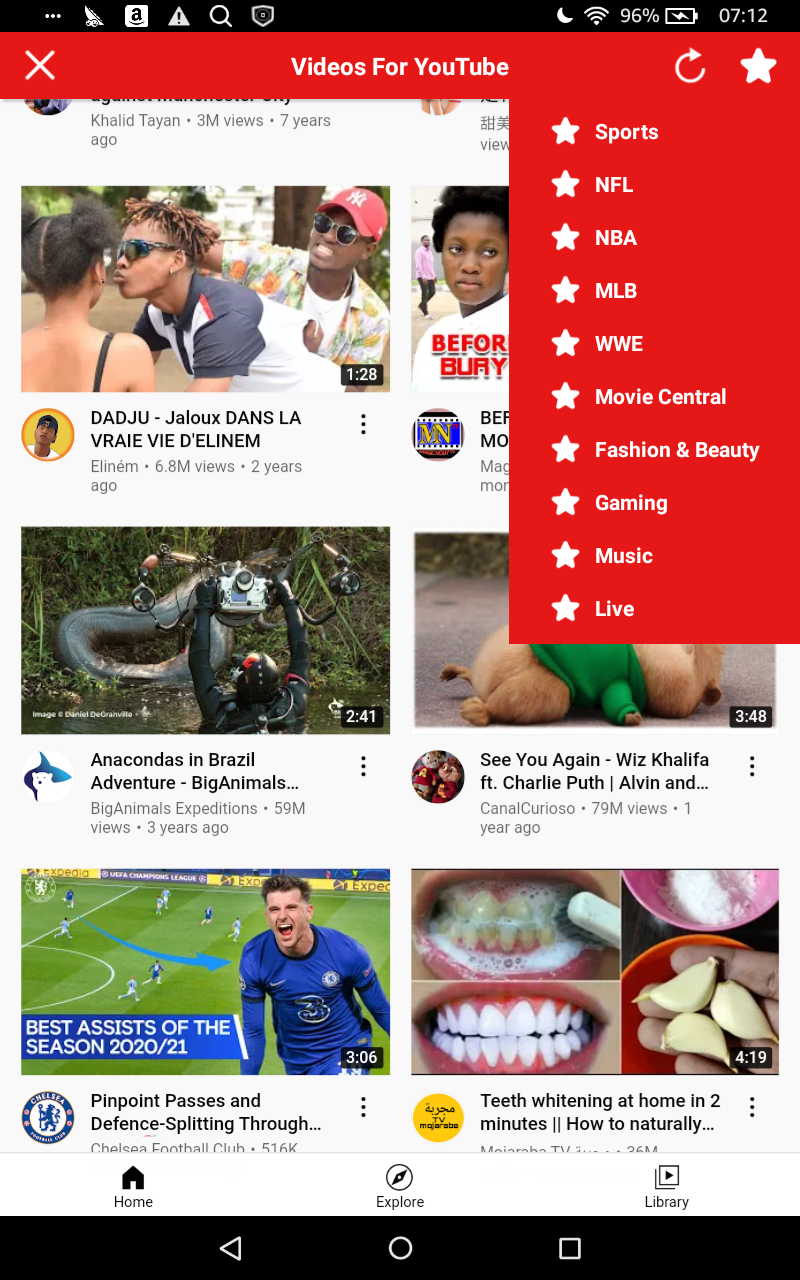The image size is (800, 1280).
Task: Open the Sports category star menu item
Action: coord(627,131)
